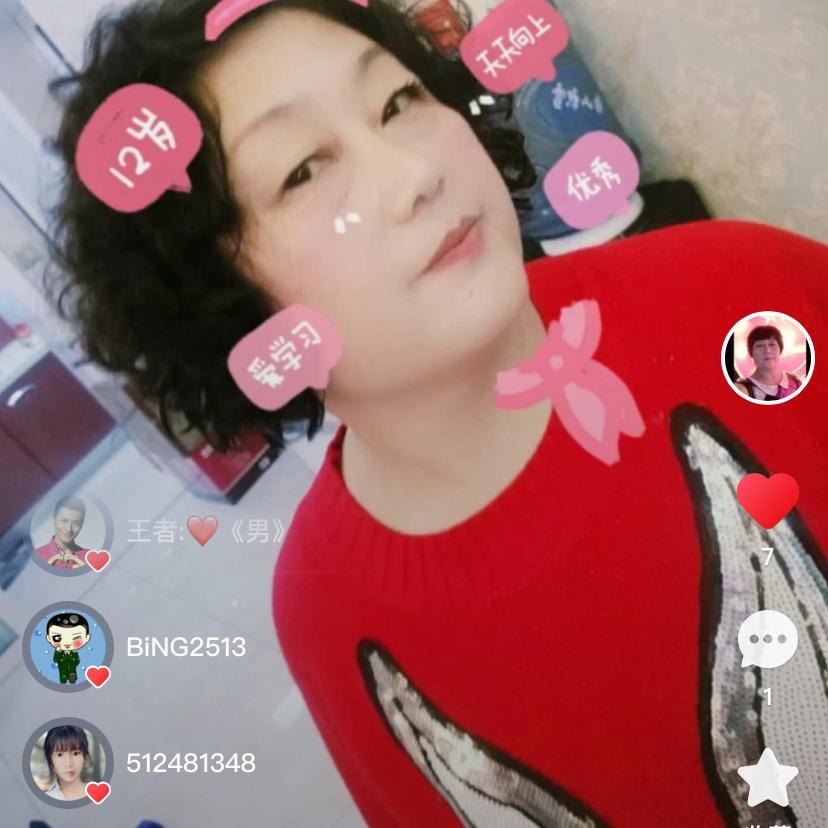This screenshot has height=828, width=828.
Task: Open BiNG2513's profile avatar
Action: tap(68, 647)
